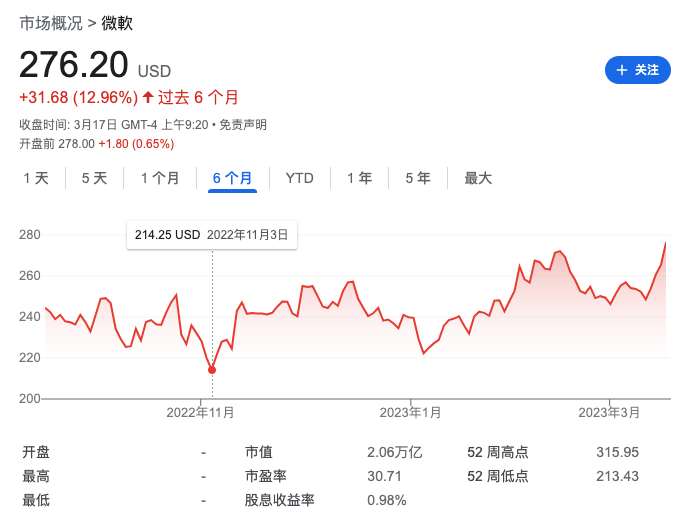Switch to the 1 年 range
This screenshot has height=522, width=699.
[359, 178]
